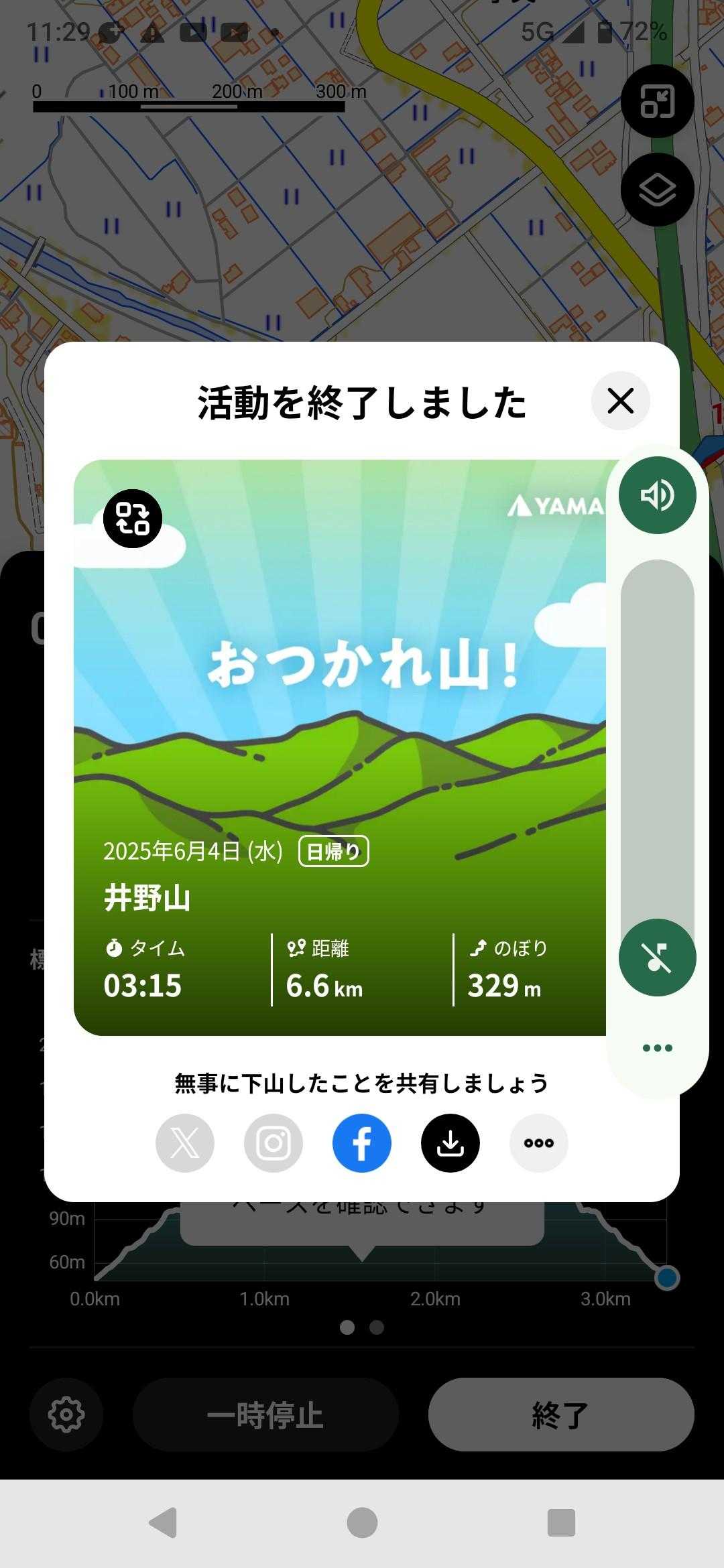This screenshot has width=724, height=1568.
Task: Go back with the system back button
Action: click(163, 1523)
